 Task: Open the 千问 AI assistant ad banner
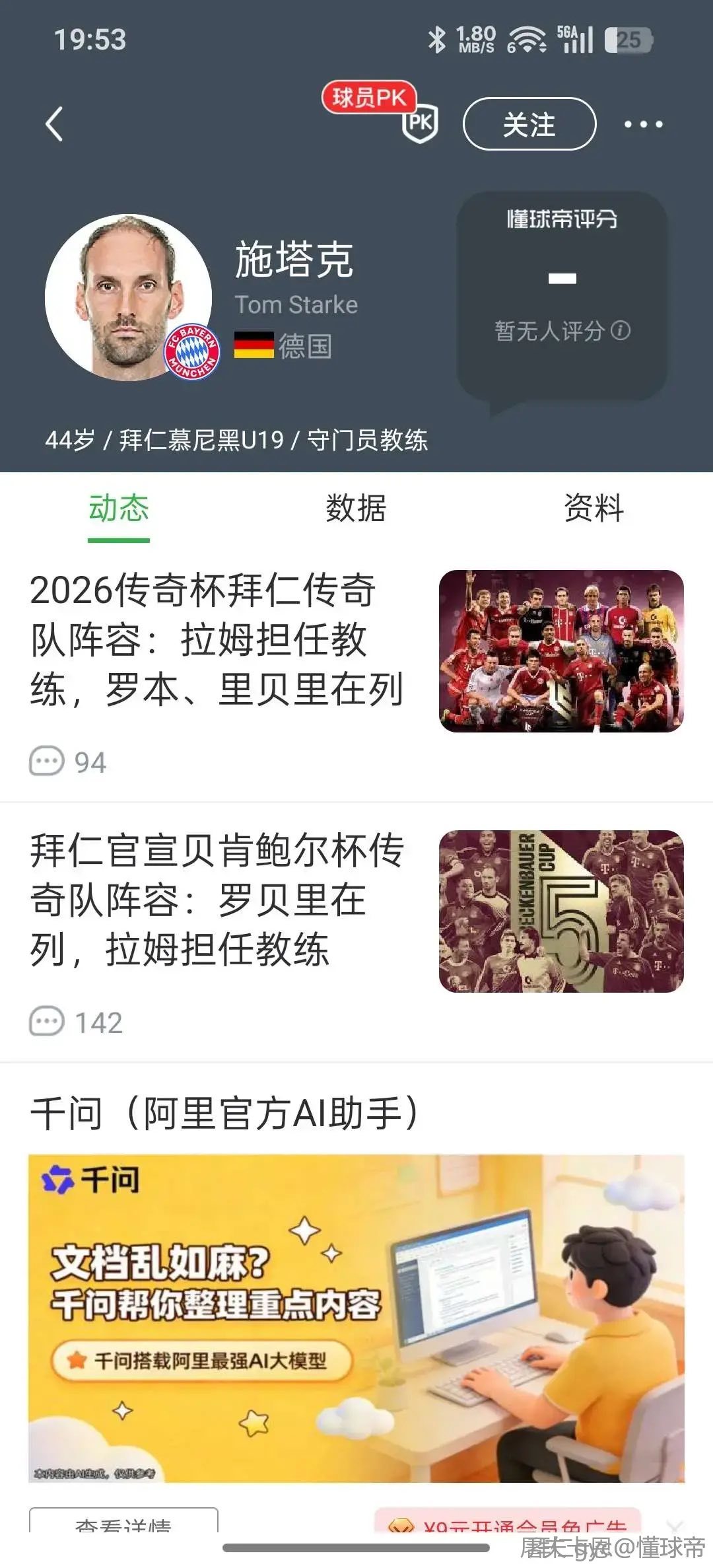click(356, 1318)
